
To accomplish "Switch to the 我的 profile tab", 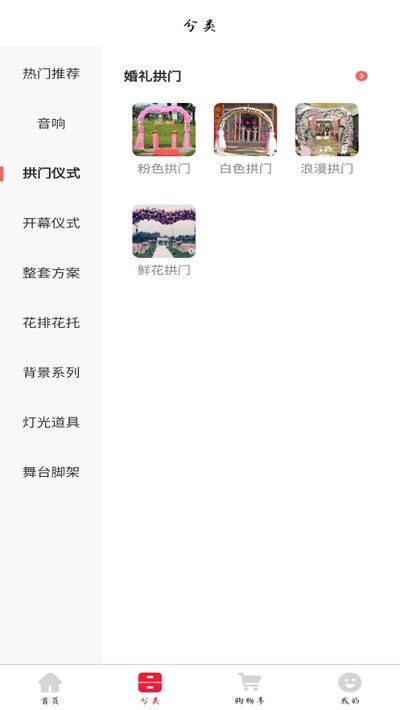I will (350, 688).
